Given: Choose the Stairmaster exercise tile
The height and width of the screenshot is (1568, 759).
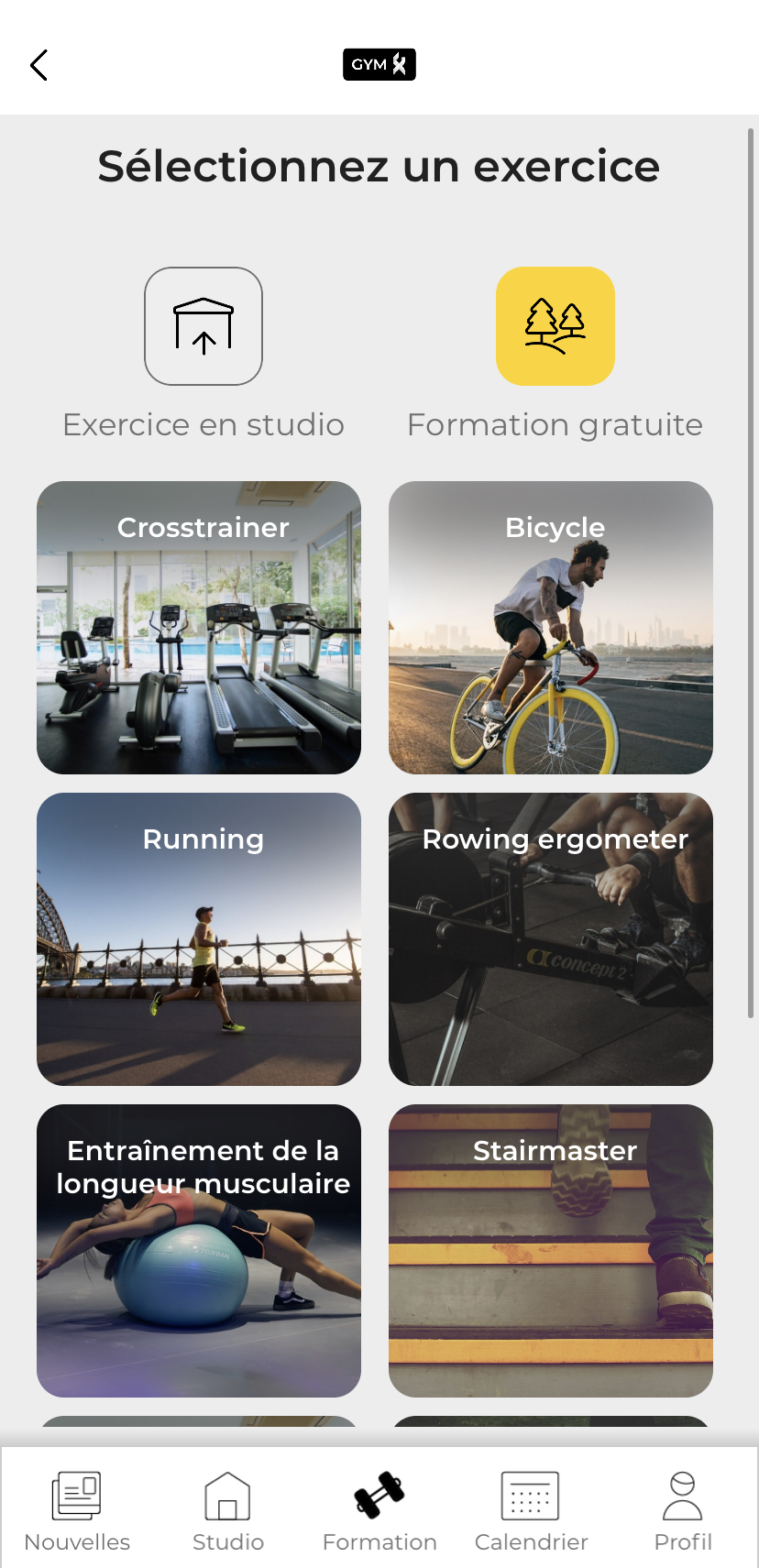Looking at the screenshot, I should point(551,1251).
